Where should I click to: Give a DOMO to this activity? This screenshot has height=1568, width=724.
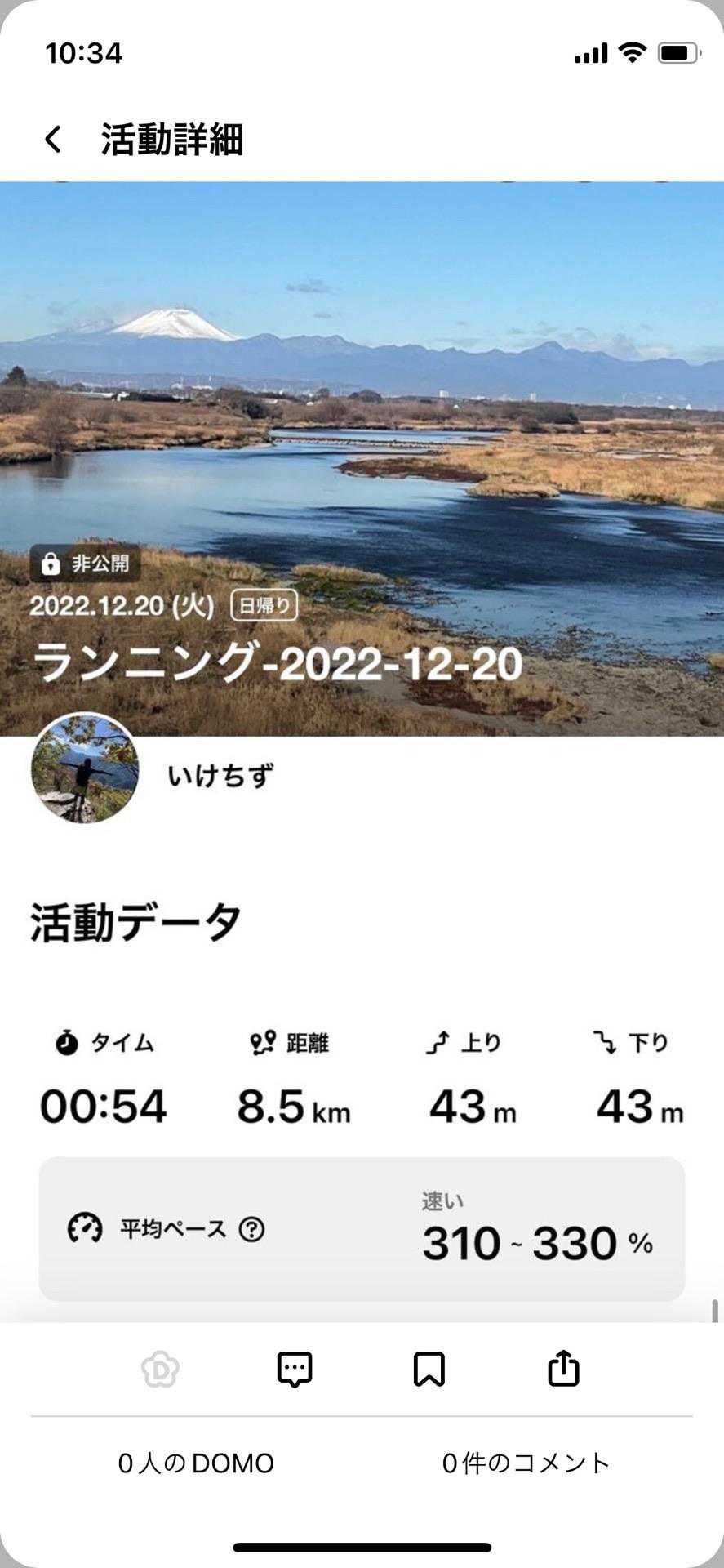tap(160, 1370)
